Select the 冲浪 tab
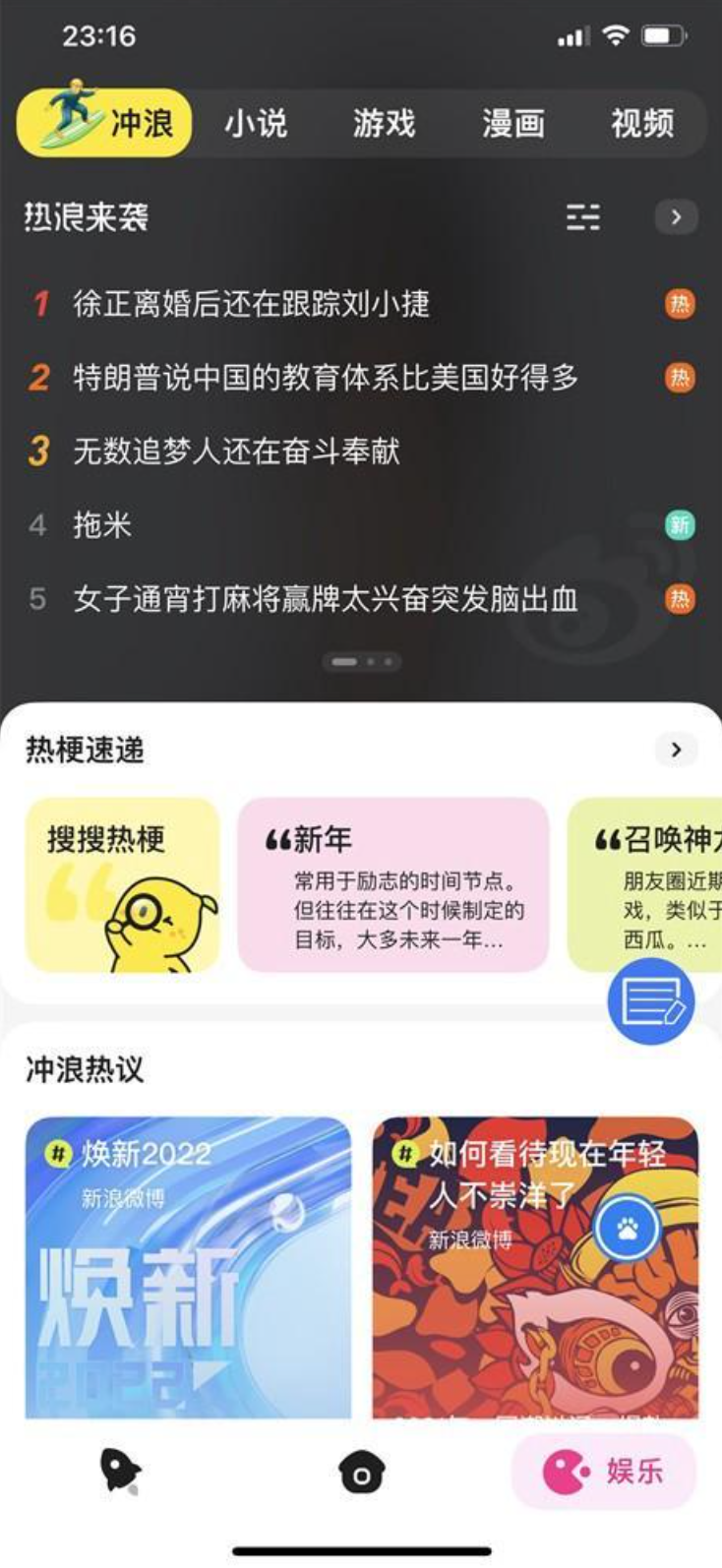The width and height of the screenshot is (722, 1568). pyautogui.click(x=105, y=123)
